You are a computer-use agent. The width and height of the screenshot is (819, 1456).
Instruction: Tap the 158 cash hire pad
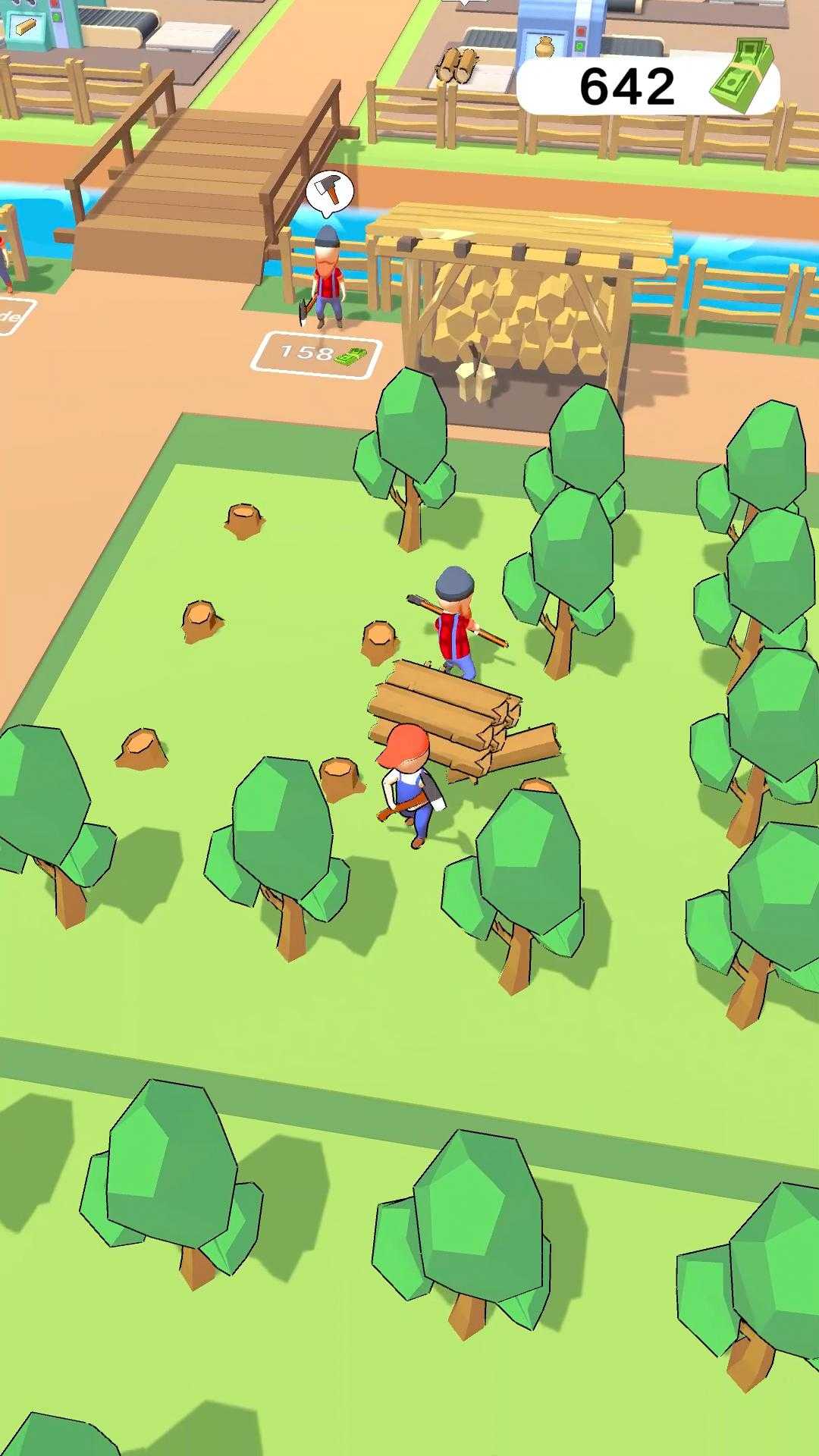(x=316, y=353)
